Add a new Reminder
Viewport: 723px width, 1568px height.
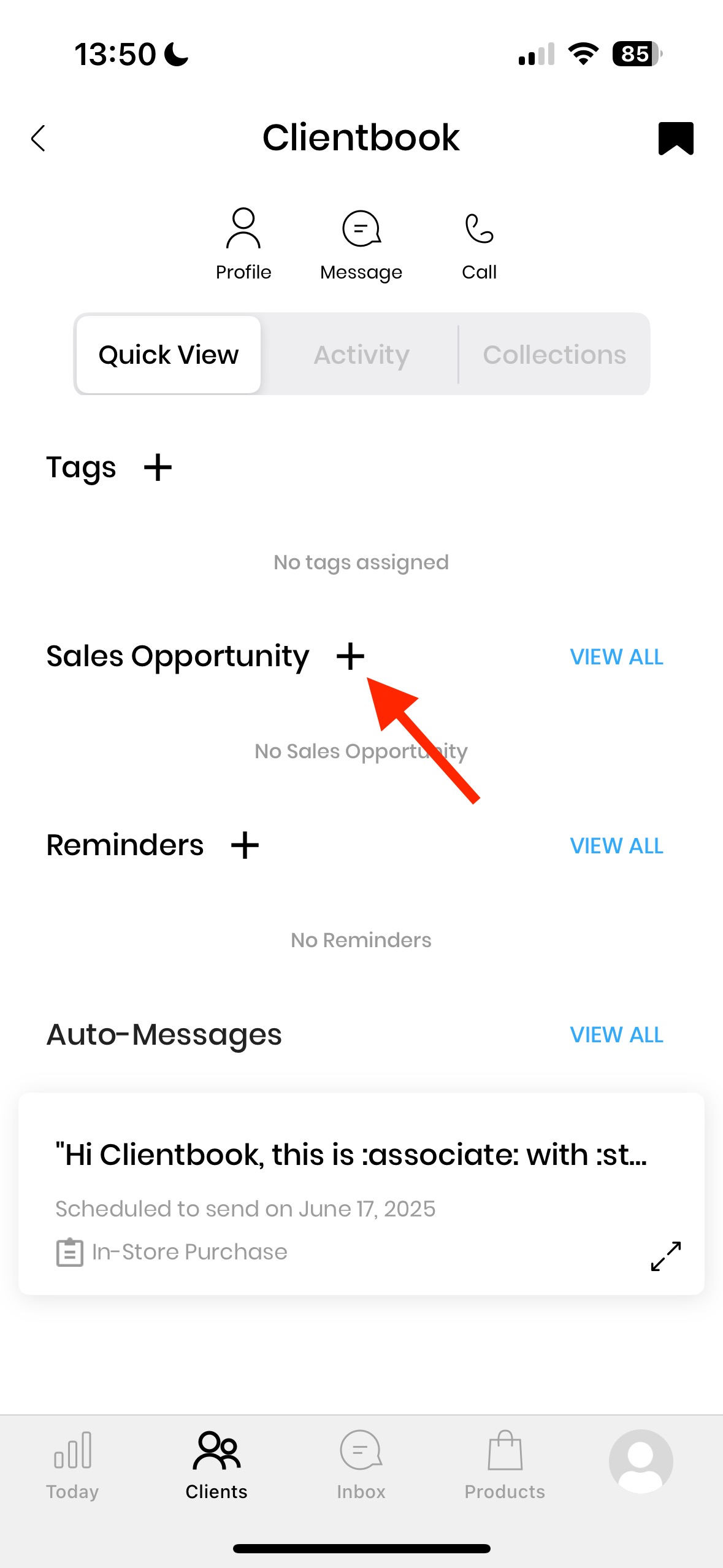pyautogui.click(x=245, y=845)
